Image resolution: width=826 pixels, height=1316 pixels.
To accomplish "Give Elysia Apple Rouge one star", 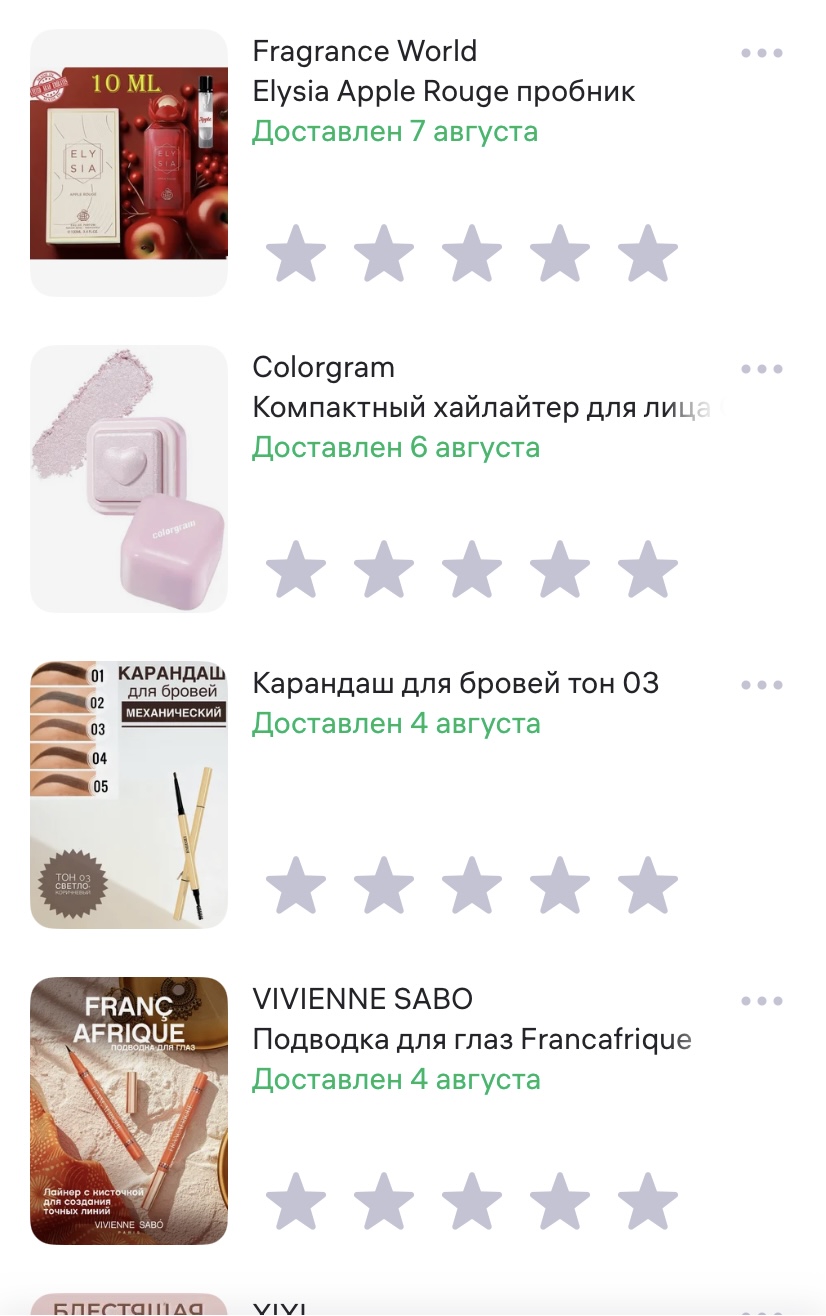I will tap(296, 254).
